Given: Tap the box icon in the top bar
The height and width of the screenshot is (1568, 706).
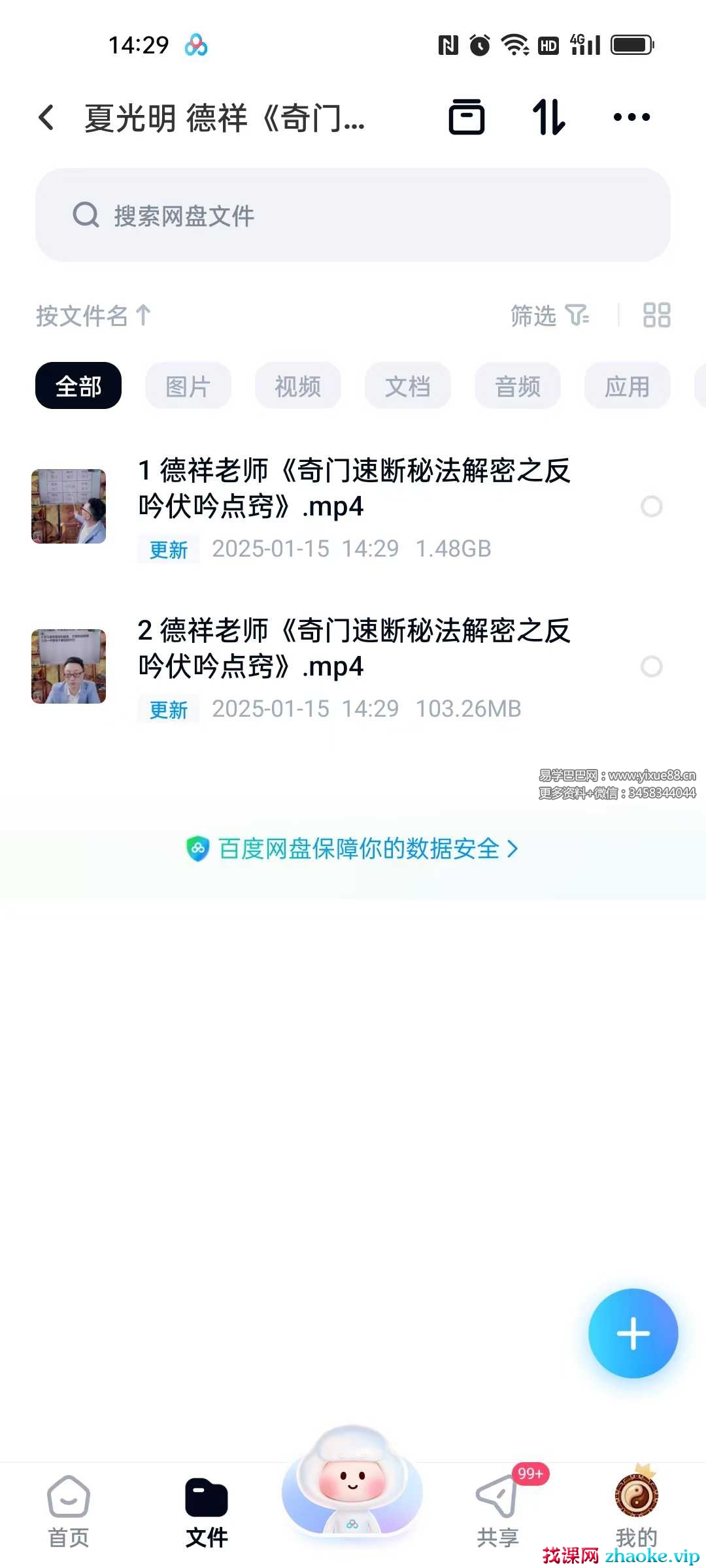Looking at the screenshot, I should coord(467,118).
